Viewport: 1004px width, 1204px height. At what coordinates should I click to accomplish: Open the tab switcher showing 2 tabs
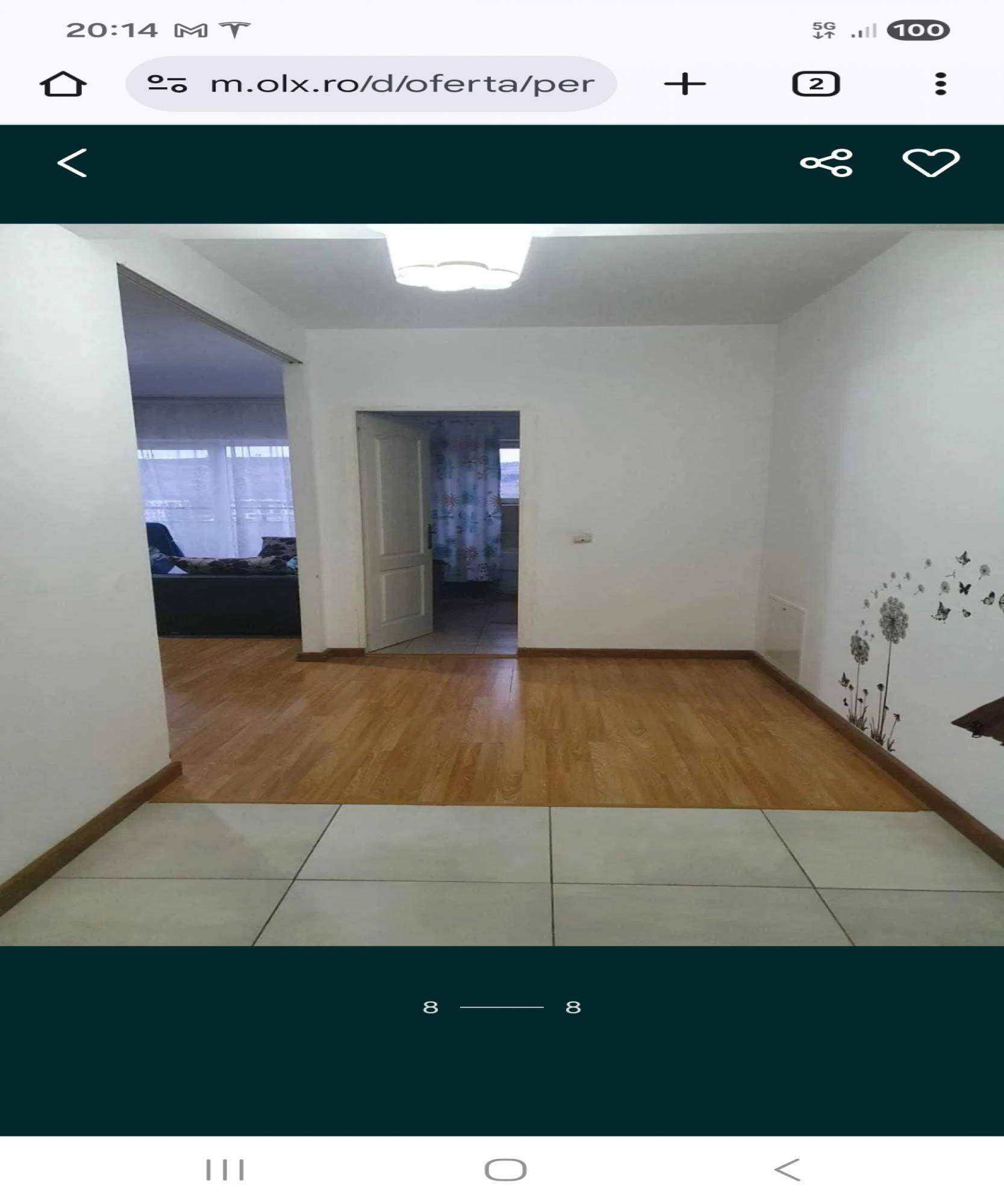815,84
